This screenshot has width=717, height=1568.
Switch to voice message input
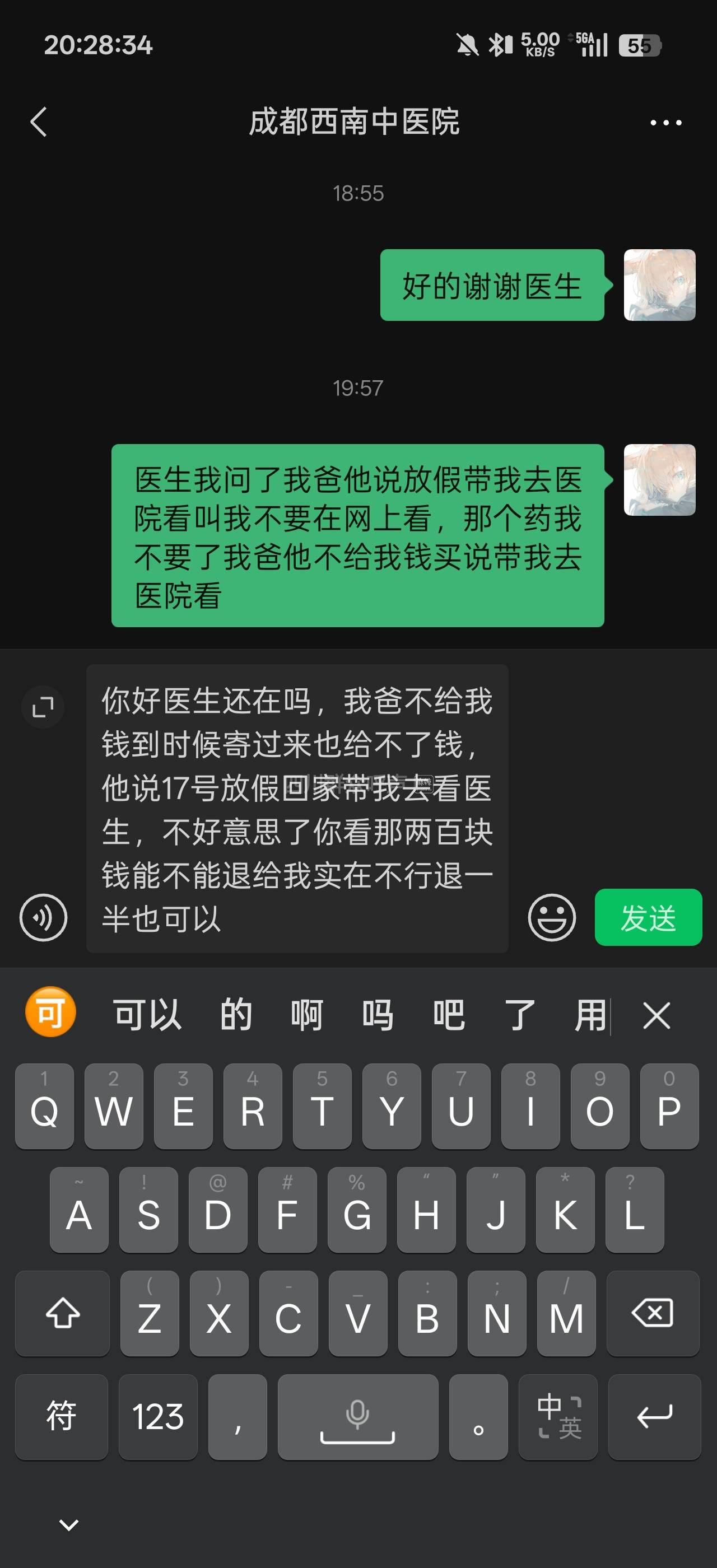[43, 917]
